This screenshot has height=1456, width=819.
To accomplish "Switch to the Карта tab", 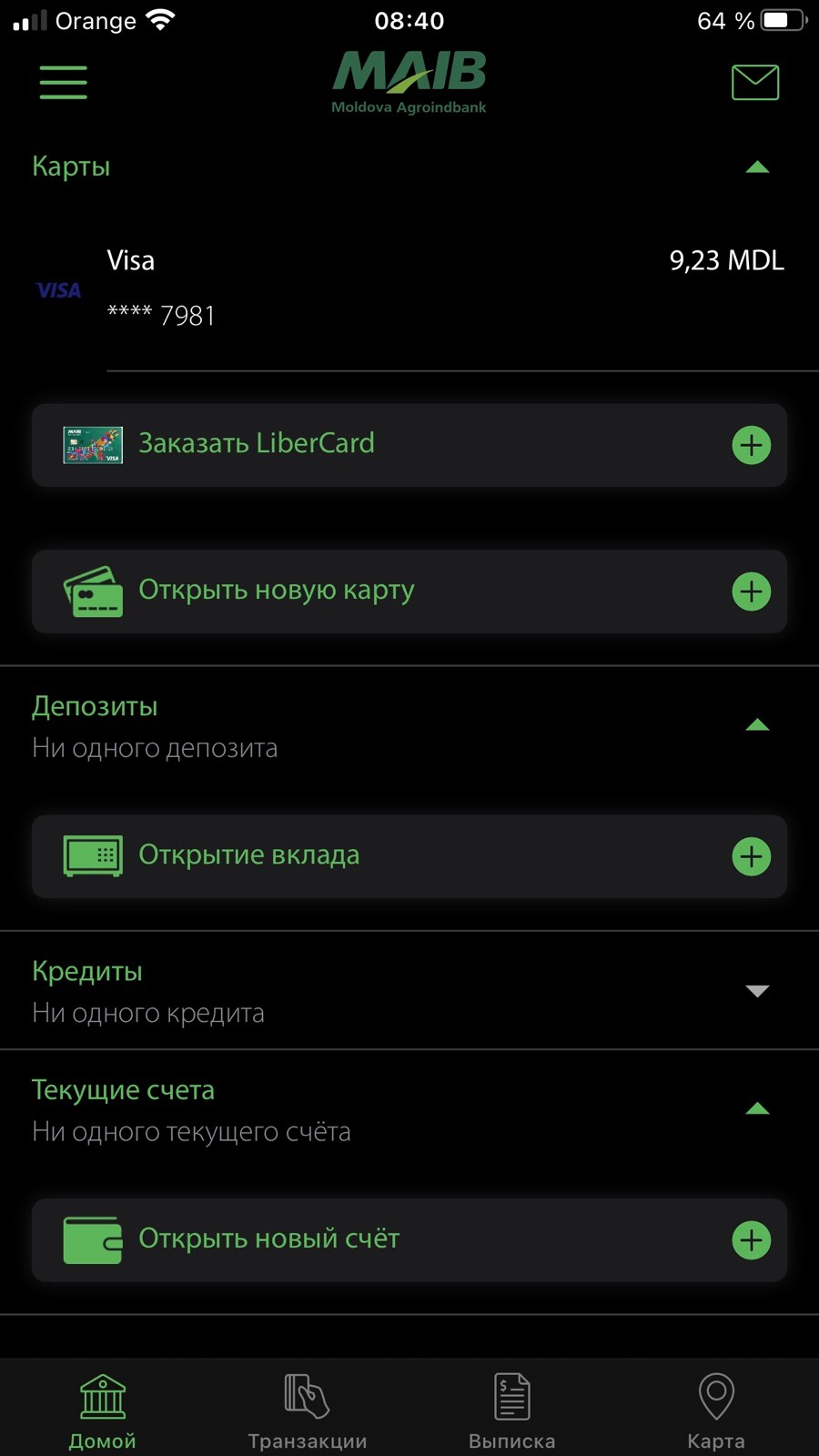I will (x=716, y=1409).
